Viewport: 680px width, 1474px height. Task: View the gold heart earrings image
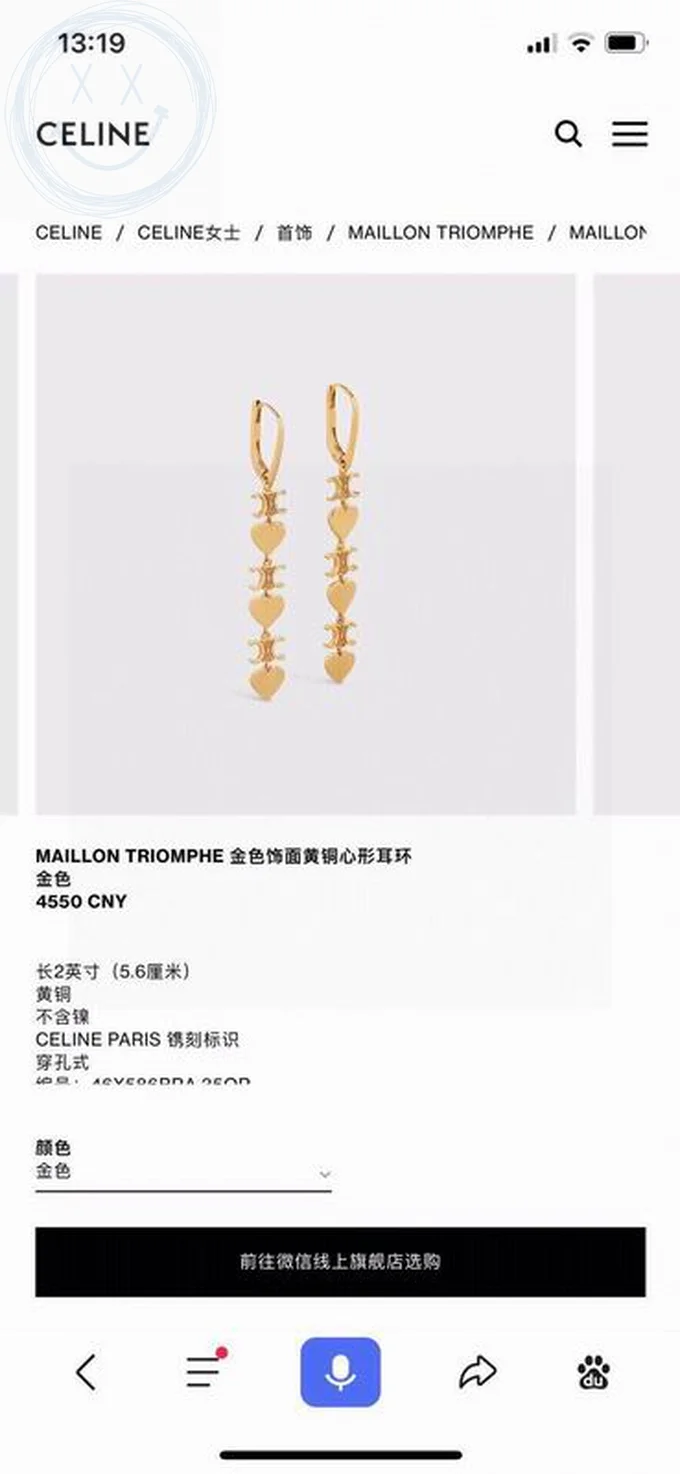tap(305, 543)
